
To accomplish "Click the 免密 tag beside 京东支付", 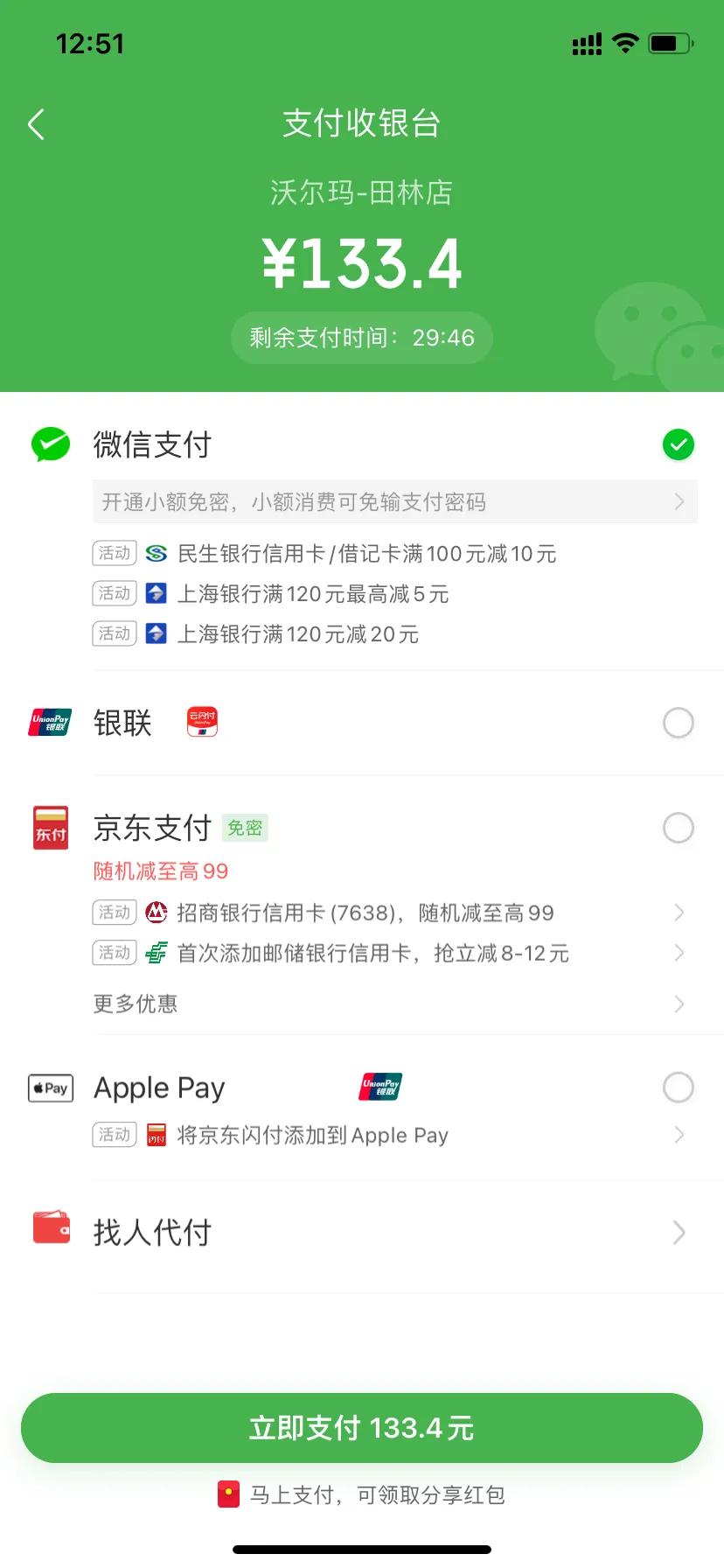I will pyautogui.click(x=244, y=828).
